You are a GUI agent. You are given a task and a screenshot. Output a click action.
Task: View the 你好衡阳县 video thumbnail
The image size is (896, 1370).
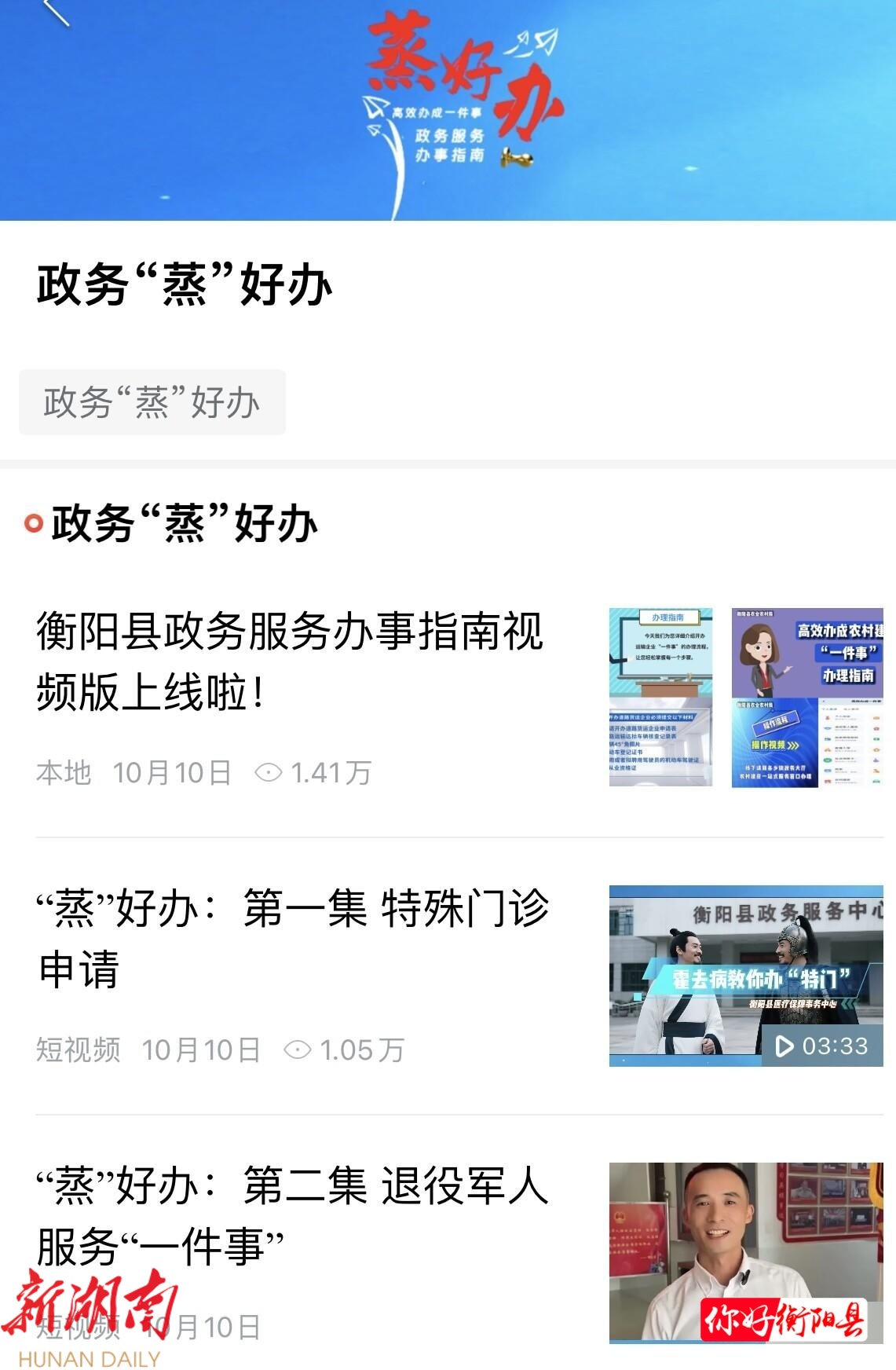(x=745, y=1252)
